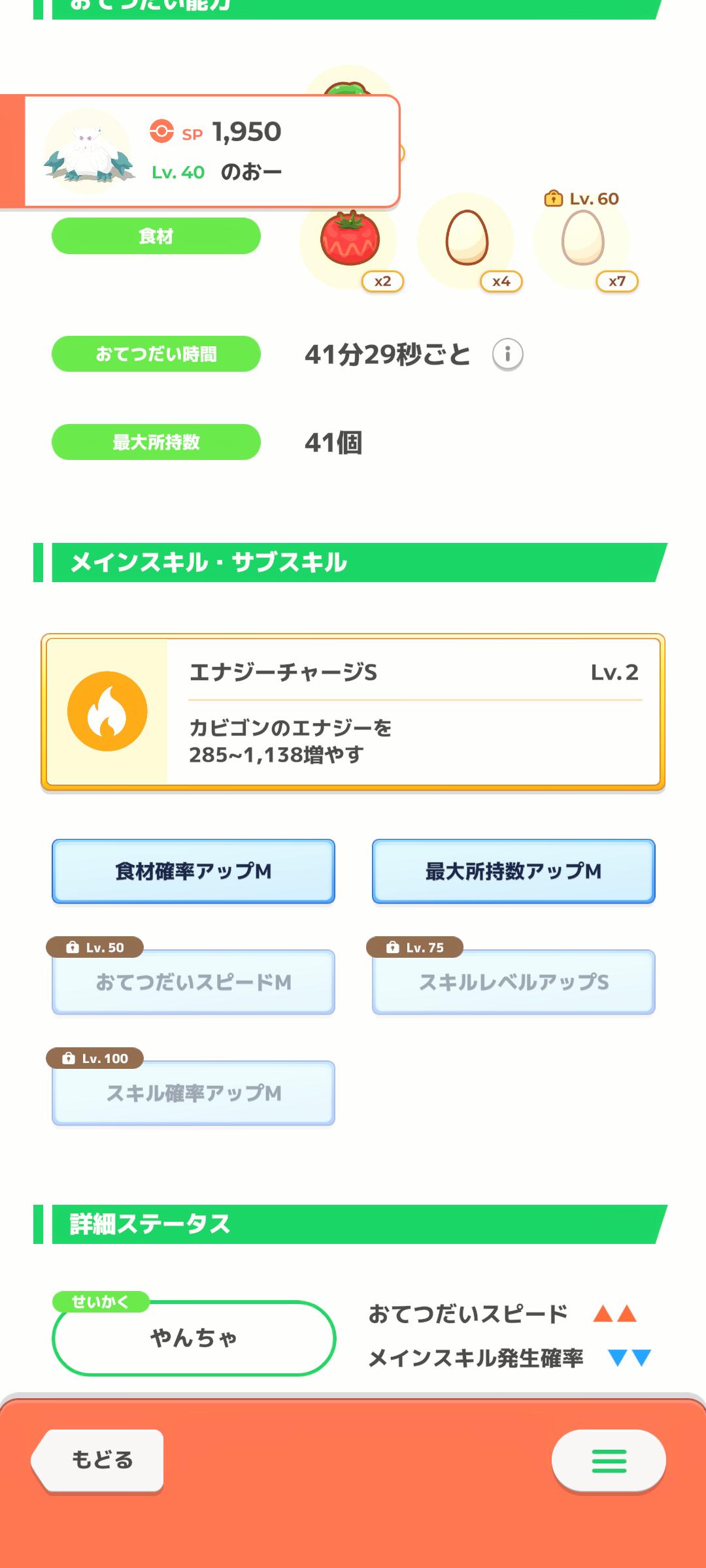View the locked スキルレベルアップS sub skill
The height and width of the screenshot is (1568, 706).
tap(514, 982)
